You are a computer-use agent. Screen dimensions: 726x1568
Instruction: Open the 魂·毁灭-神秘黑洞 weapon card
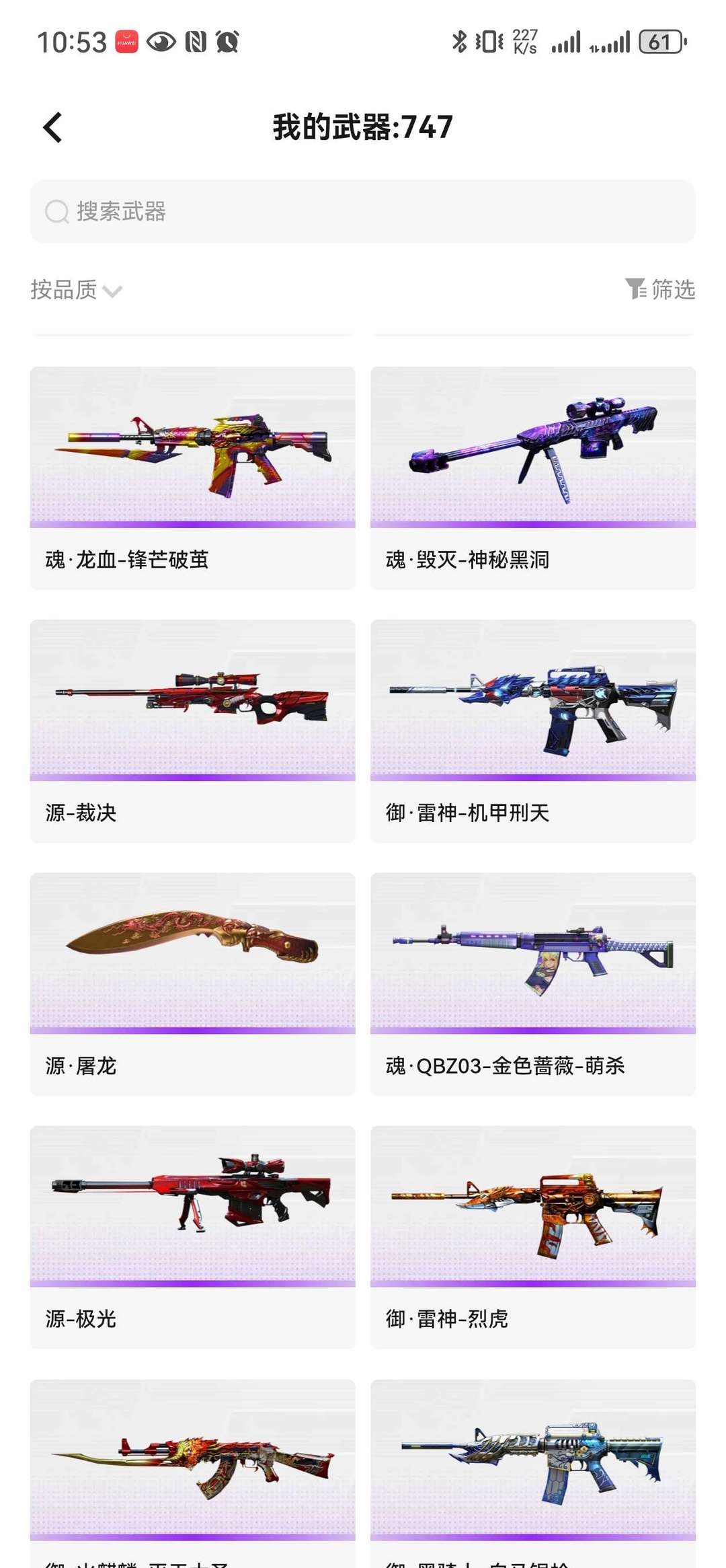[532, 478]
